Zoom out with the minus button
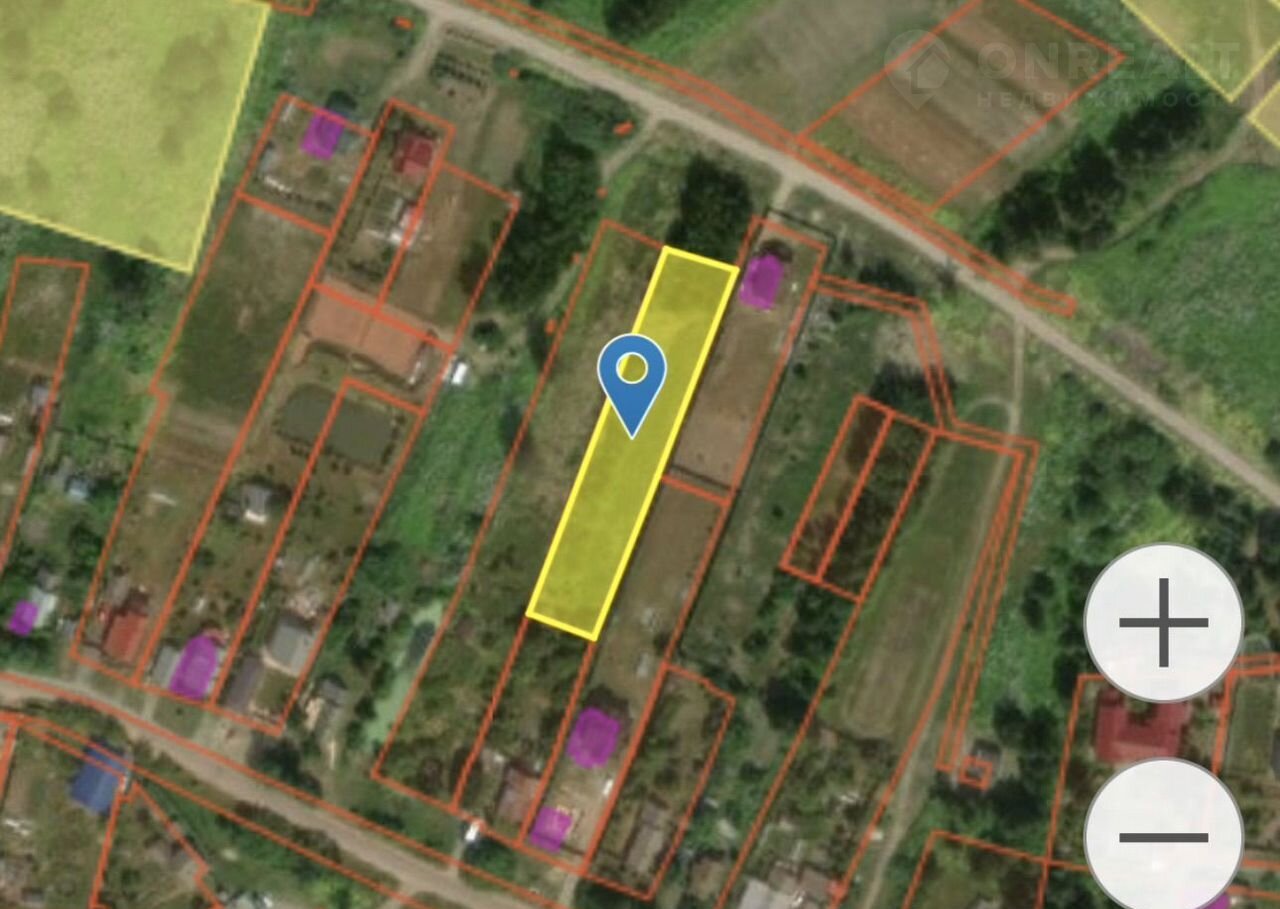Screen dimensions: 1280x909 coord(1163,837)
